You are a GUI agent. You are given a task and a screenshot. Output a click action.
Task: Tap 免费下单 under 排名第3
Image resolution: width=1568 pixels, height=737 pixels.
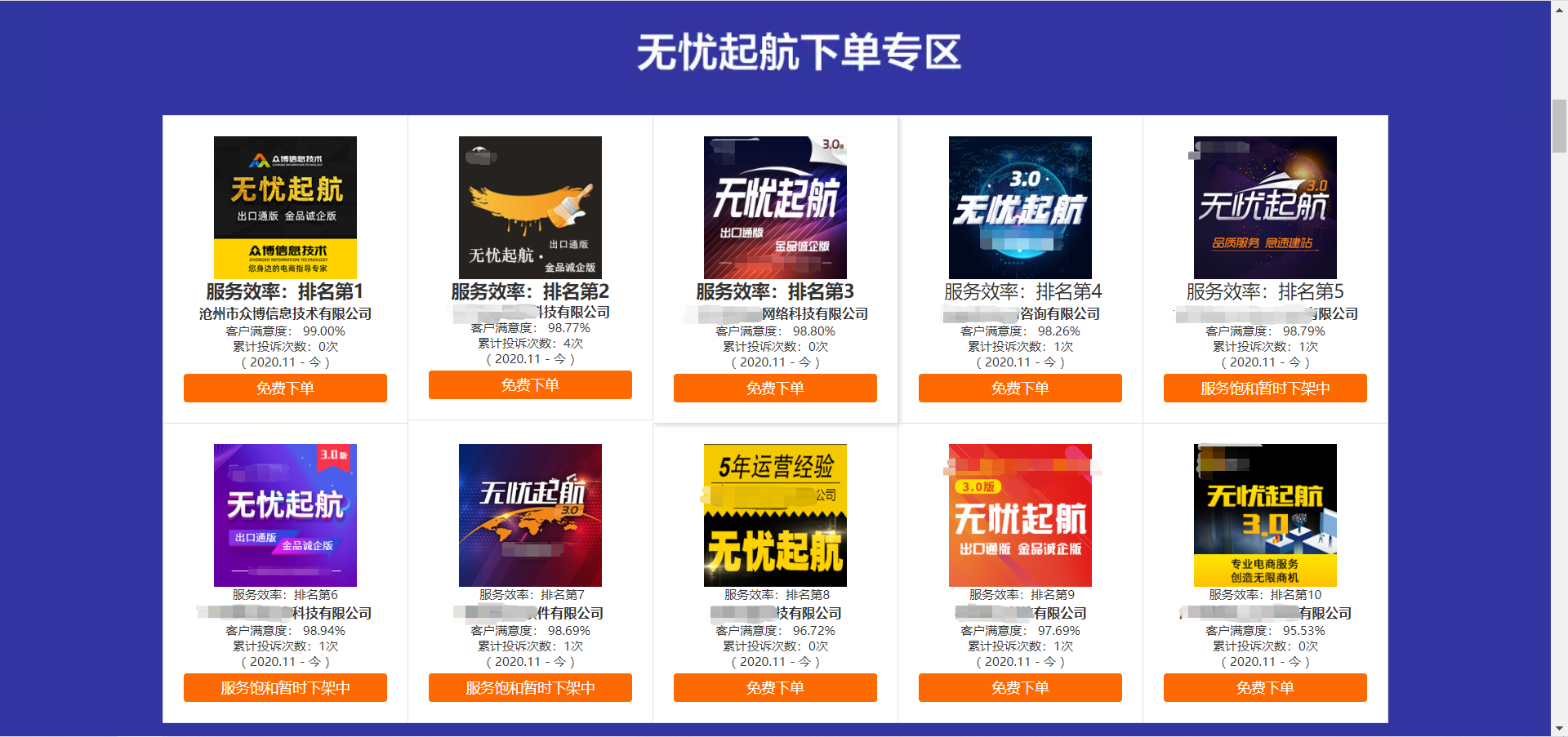pyautogui.click(x=775, y=388)
